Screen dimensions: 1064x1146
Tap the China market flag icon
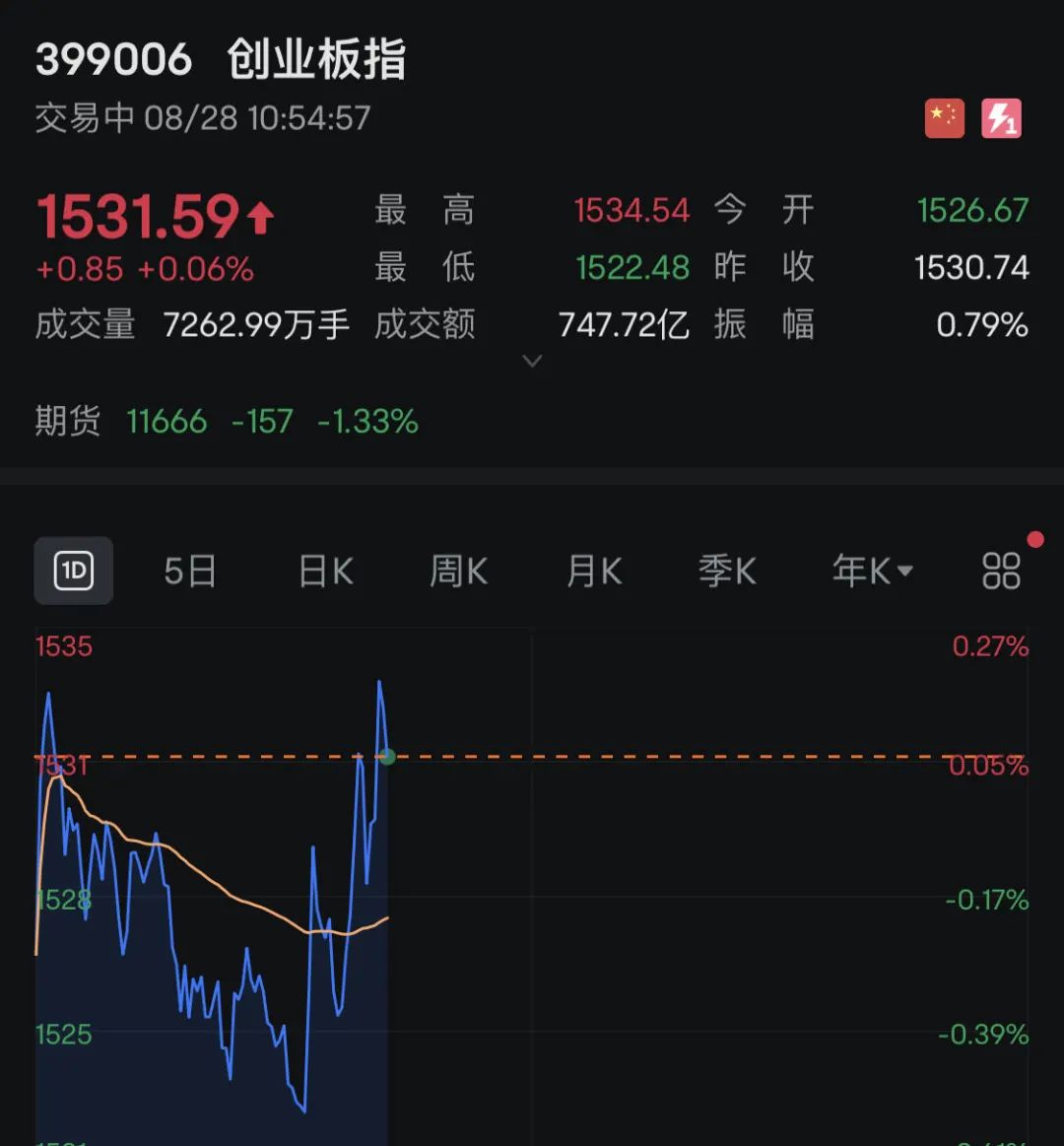point(944,119)
